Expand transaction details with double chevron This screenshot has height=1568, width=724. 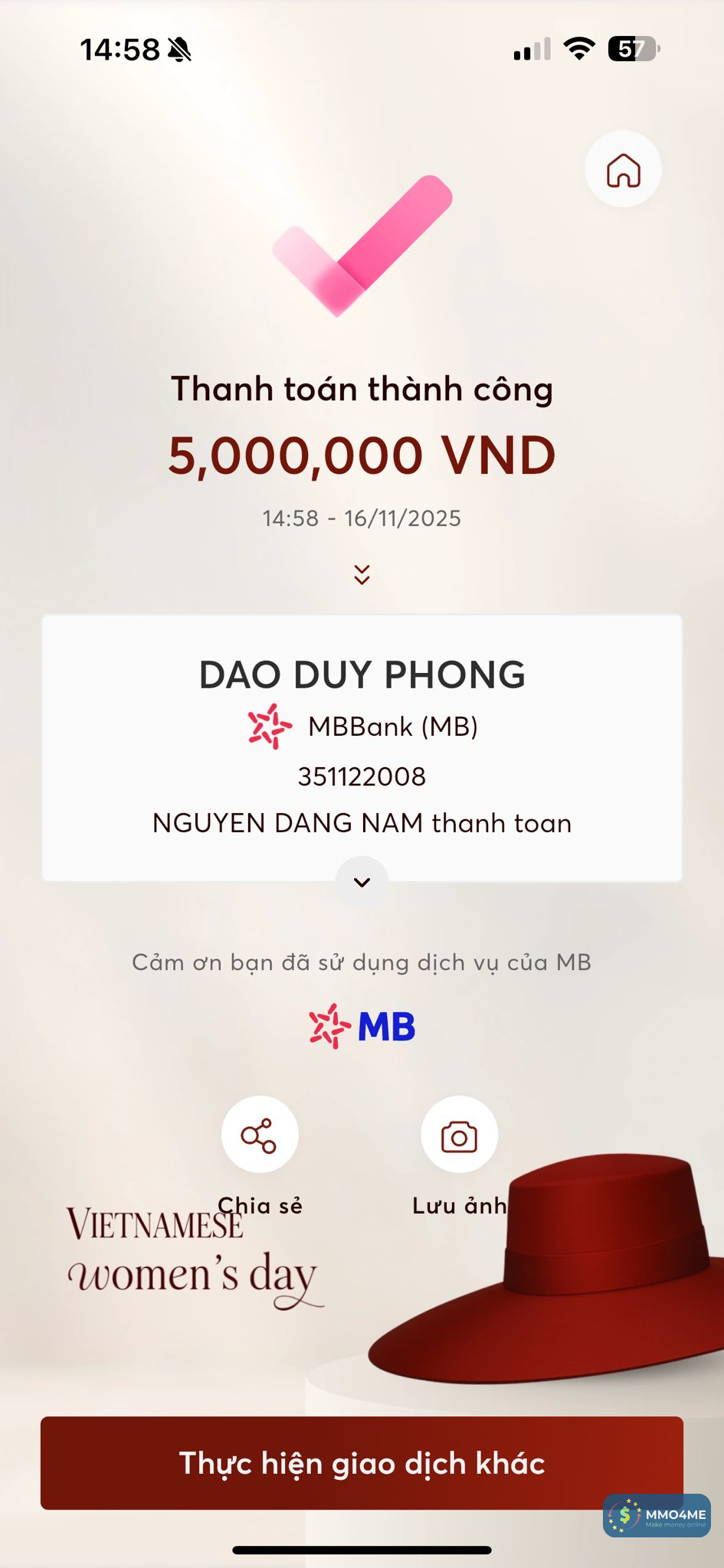click(362, 574)
